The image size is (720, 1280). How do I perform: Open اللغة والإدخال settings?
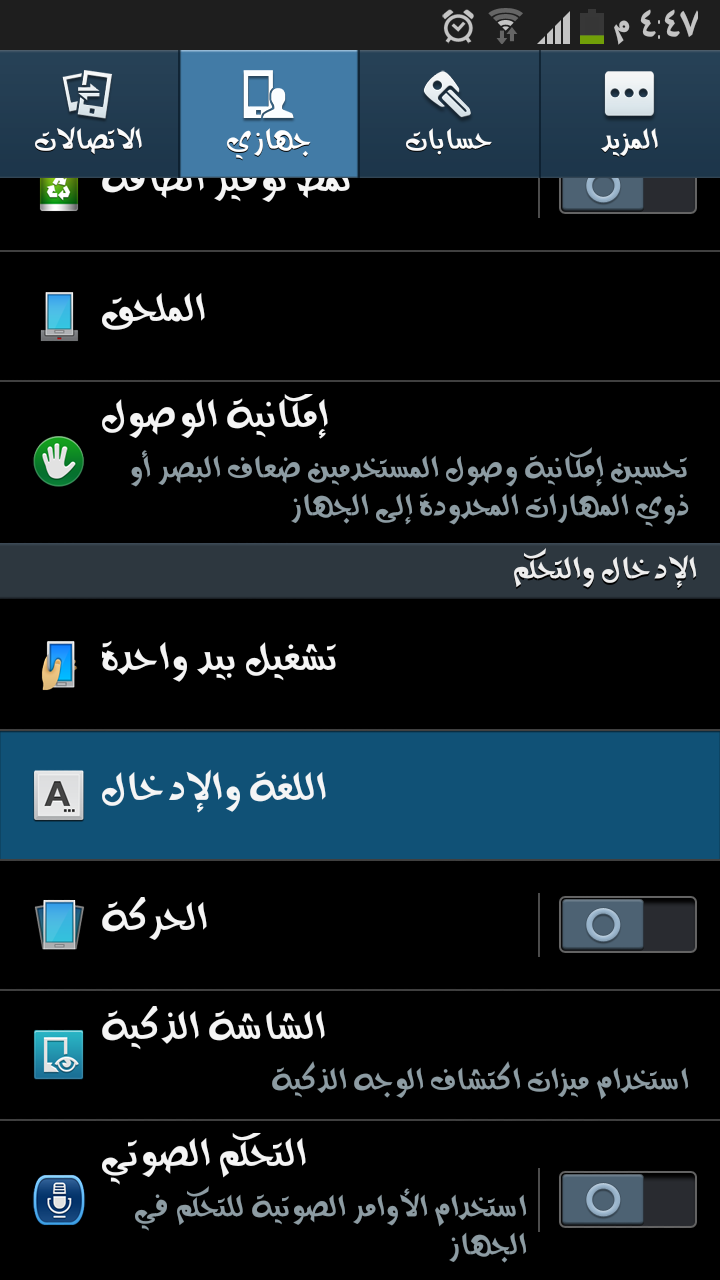[360, 795]
